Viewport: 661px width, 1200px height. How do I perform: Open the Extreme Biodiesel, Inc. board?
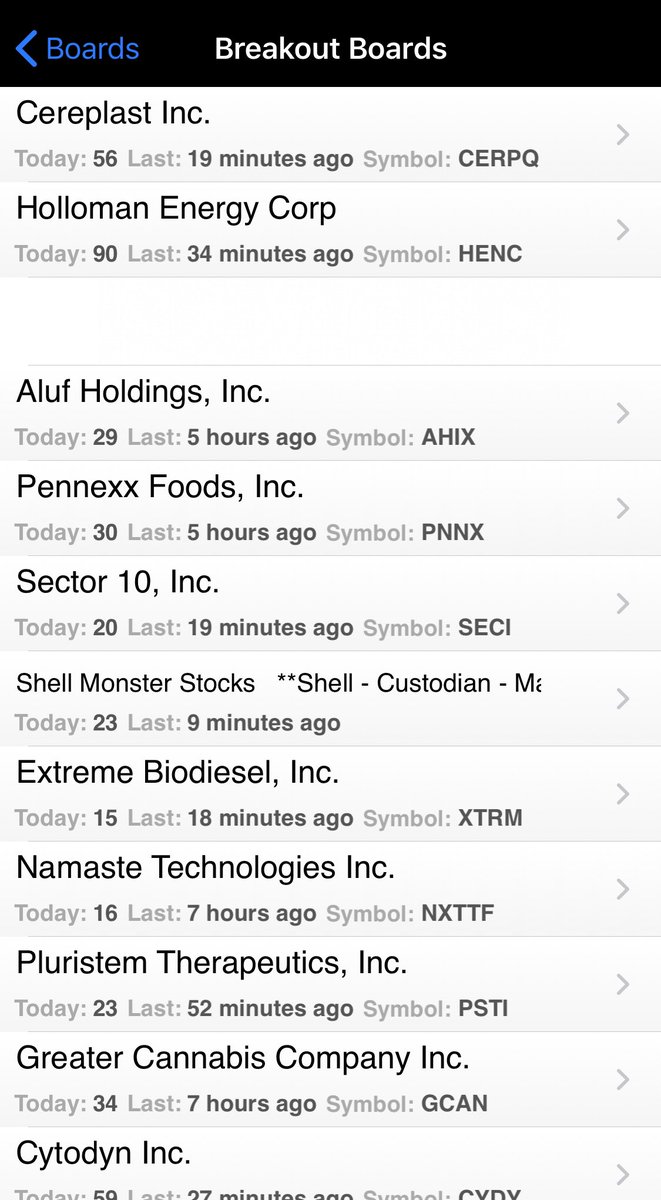click(x=330, y=793)
